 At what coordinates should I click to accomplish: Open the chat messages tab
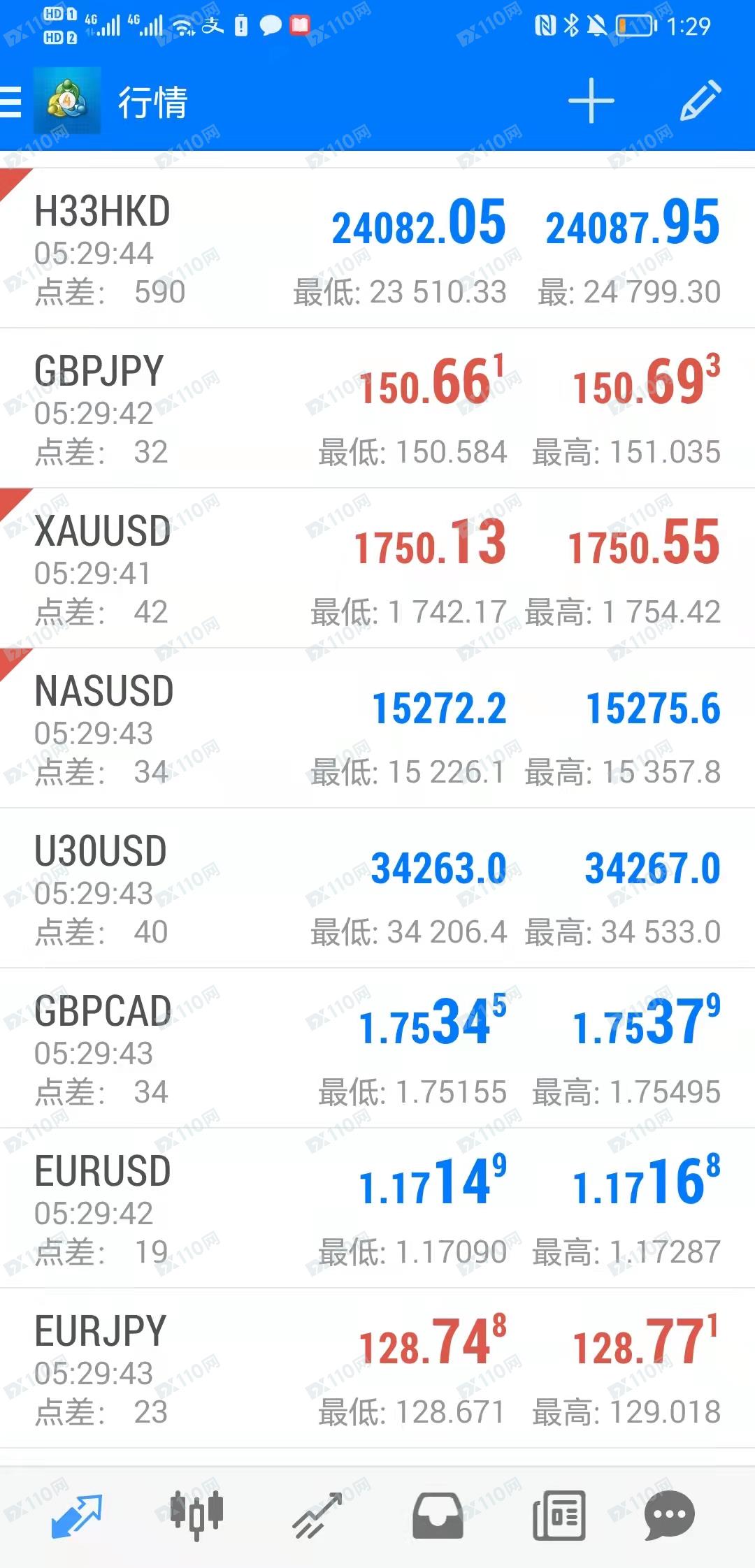670,1516
